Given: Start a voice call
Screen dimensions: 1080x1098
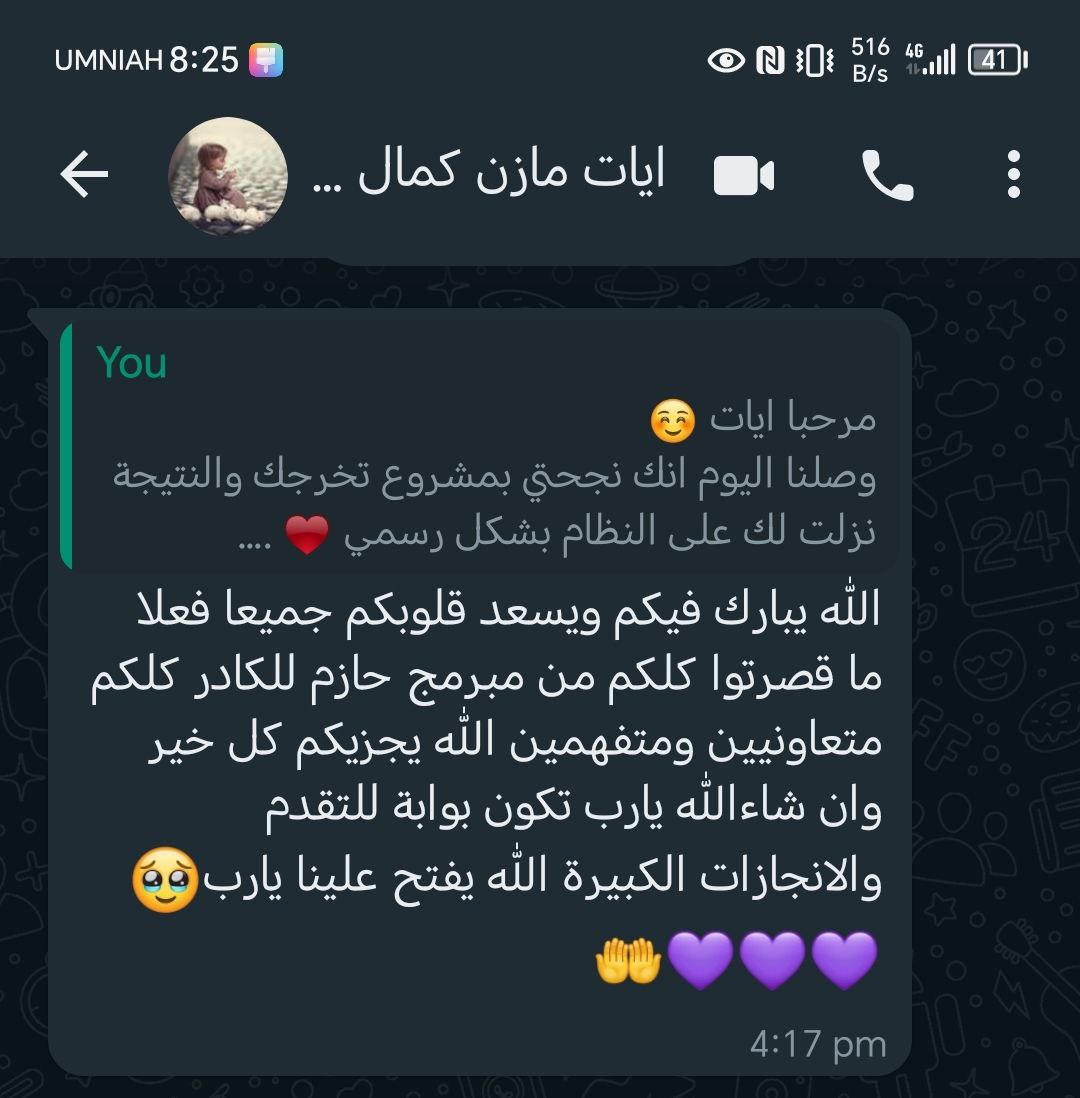Looking at the screenshot, I should tap(887, 177).
